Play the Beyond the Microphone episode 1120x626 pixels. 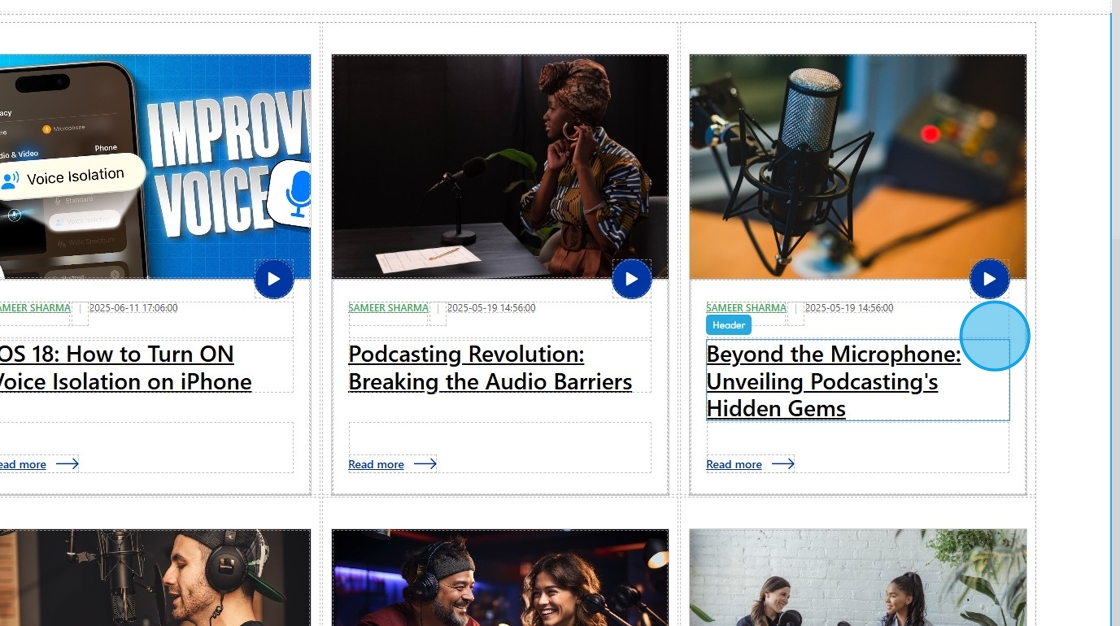pos(989,279)
